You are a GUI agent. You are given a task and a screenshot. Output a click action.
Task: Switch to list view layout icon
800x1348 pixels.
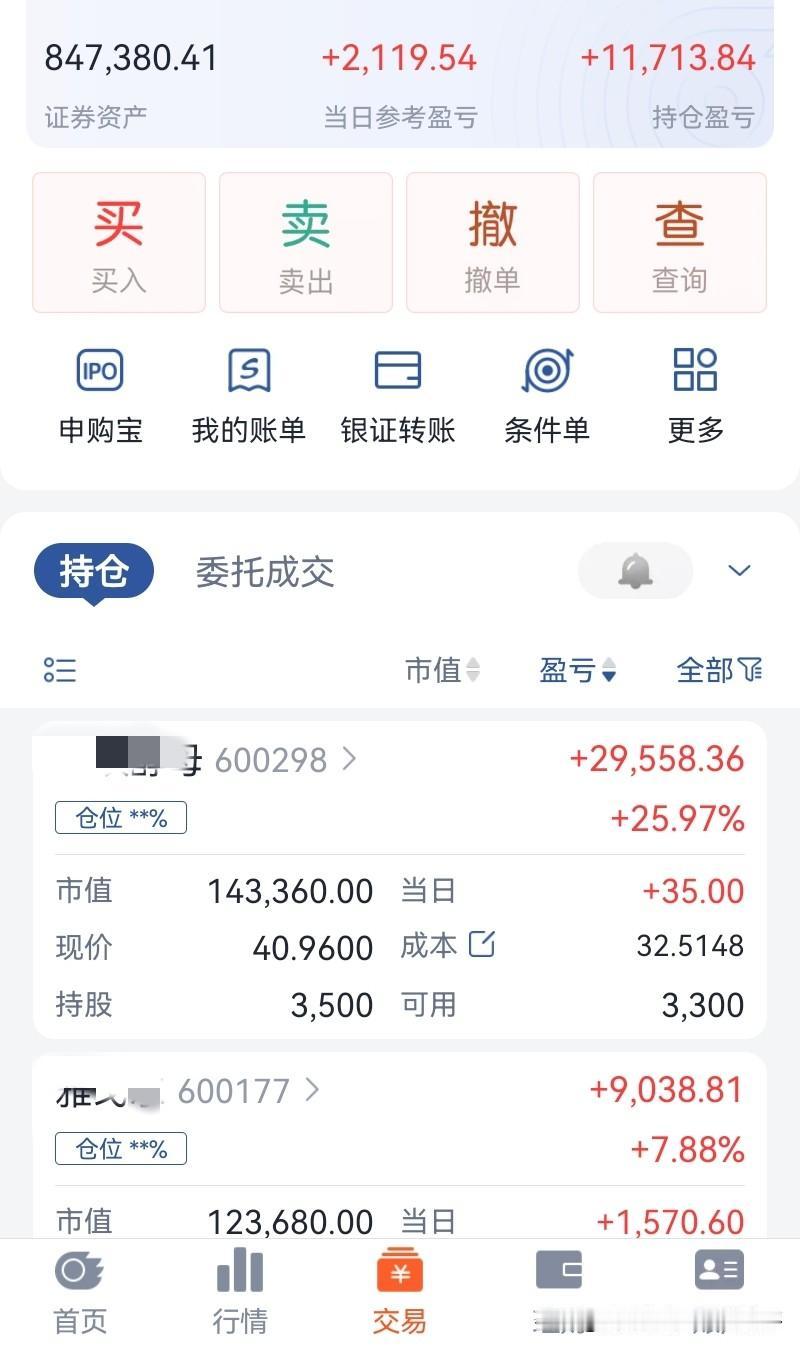(x=59, y=670)
